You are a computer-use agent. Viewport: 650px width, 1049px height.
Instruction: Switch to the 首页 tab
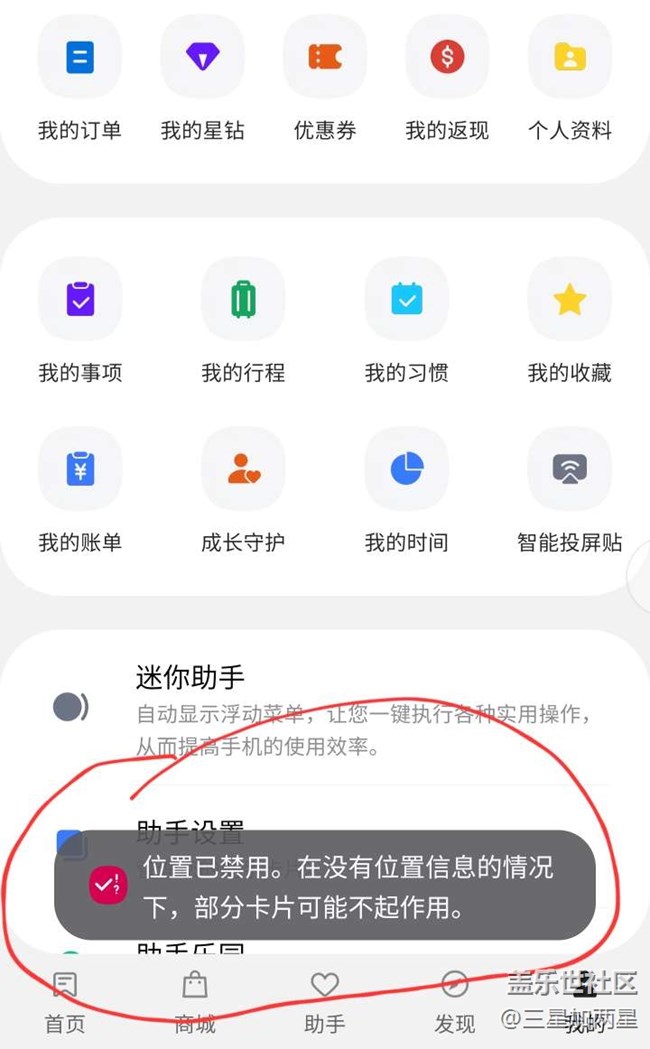(65, 1002)
